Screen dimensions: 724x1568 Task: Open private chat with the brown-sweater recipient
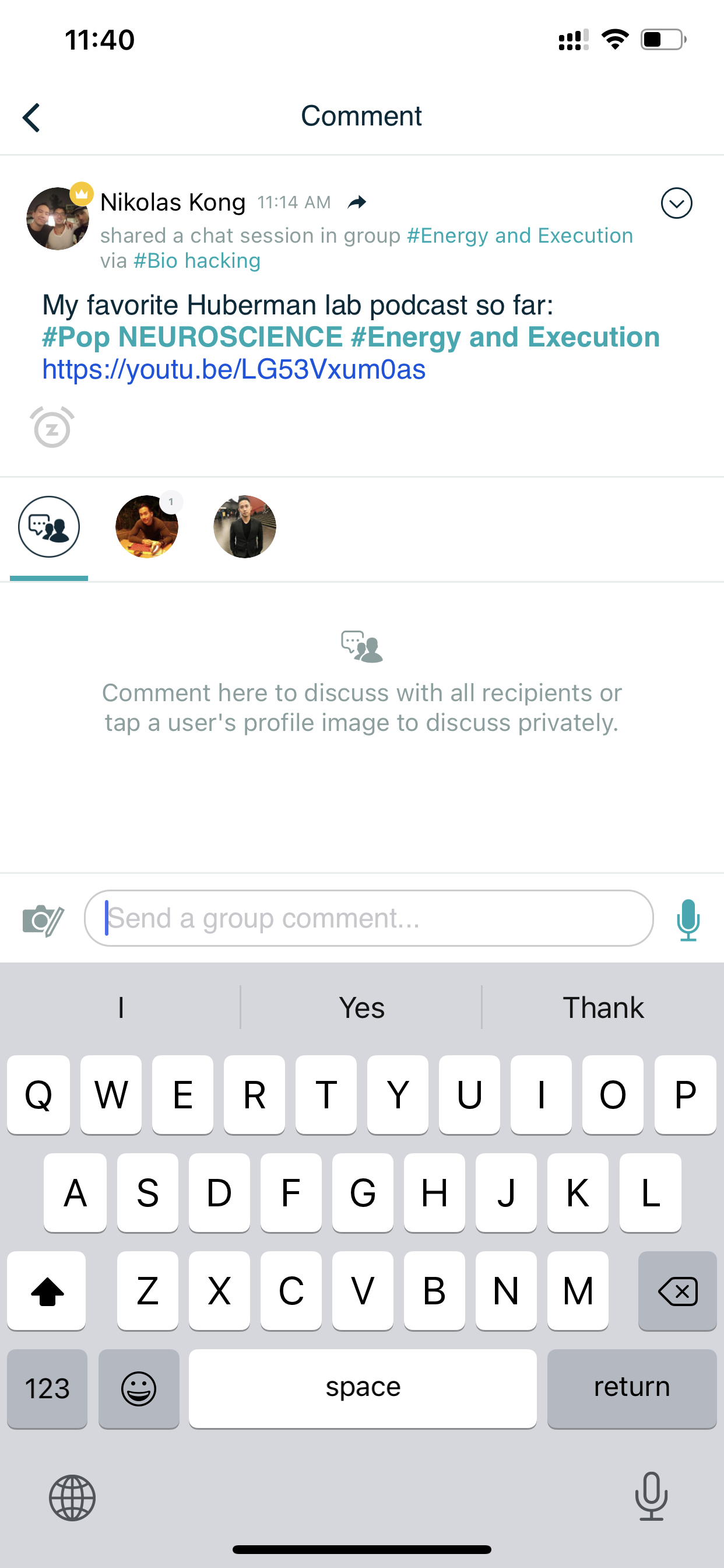click(147, 527)
